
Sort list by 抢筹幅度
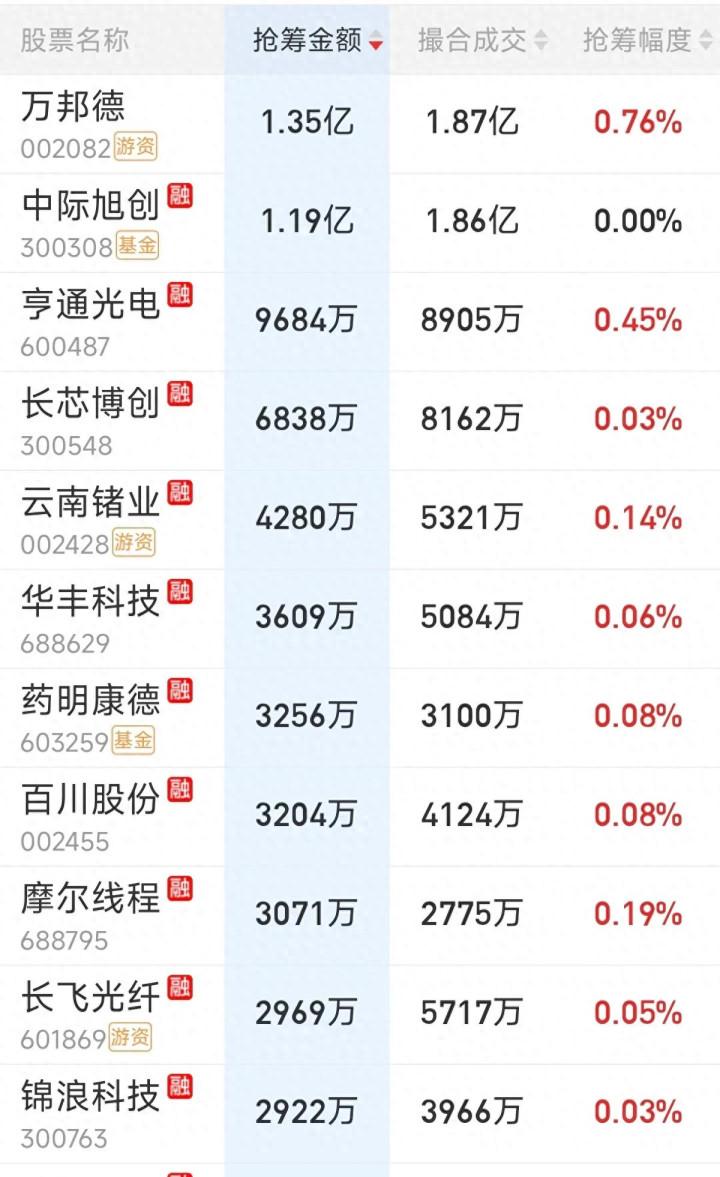(647, 41)
